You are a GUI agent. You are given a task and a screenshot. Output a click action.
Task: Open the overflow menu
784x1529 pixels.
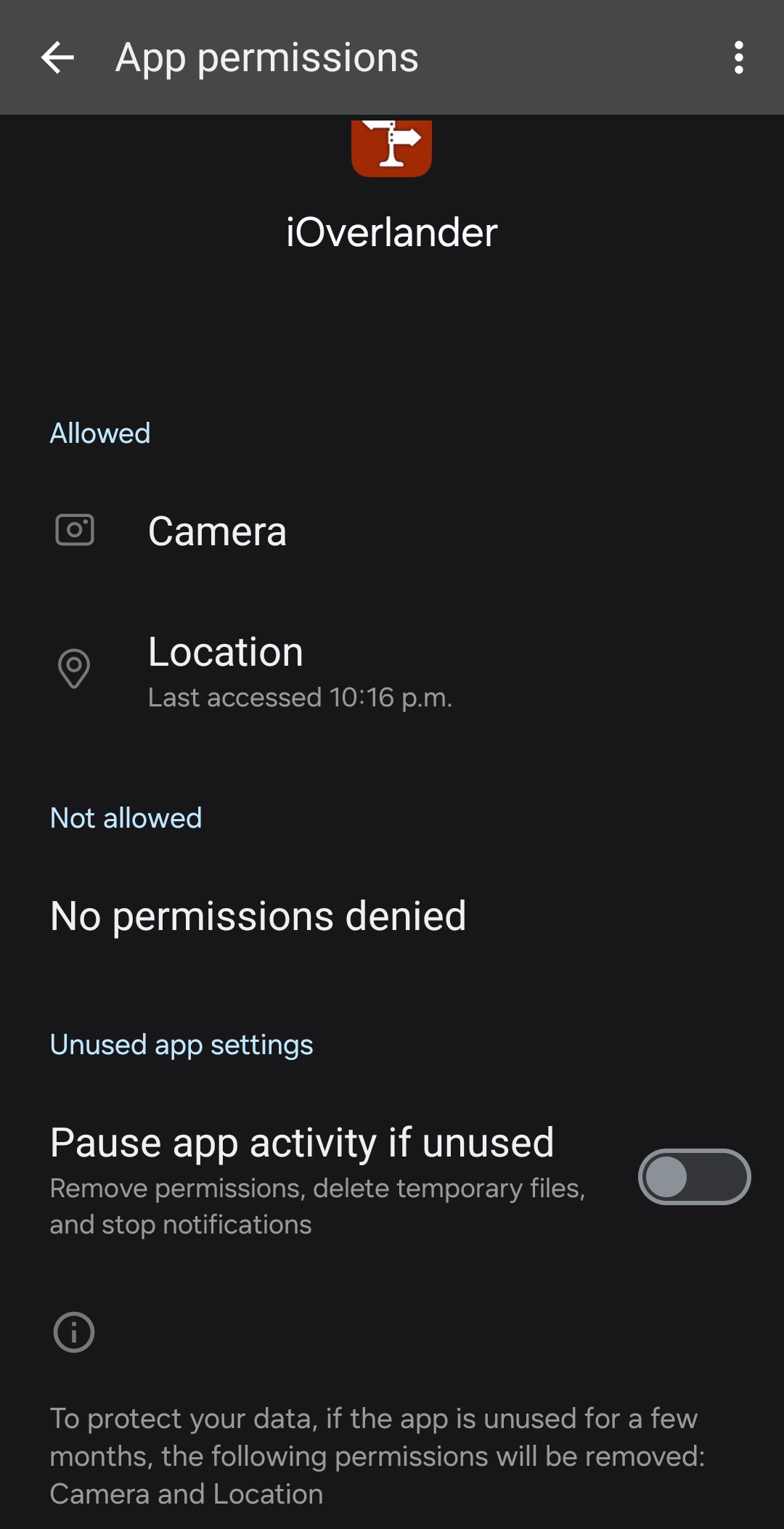tap(738, 58)
